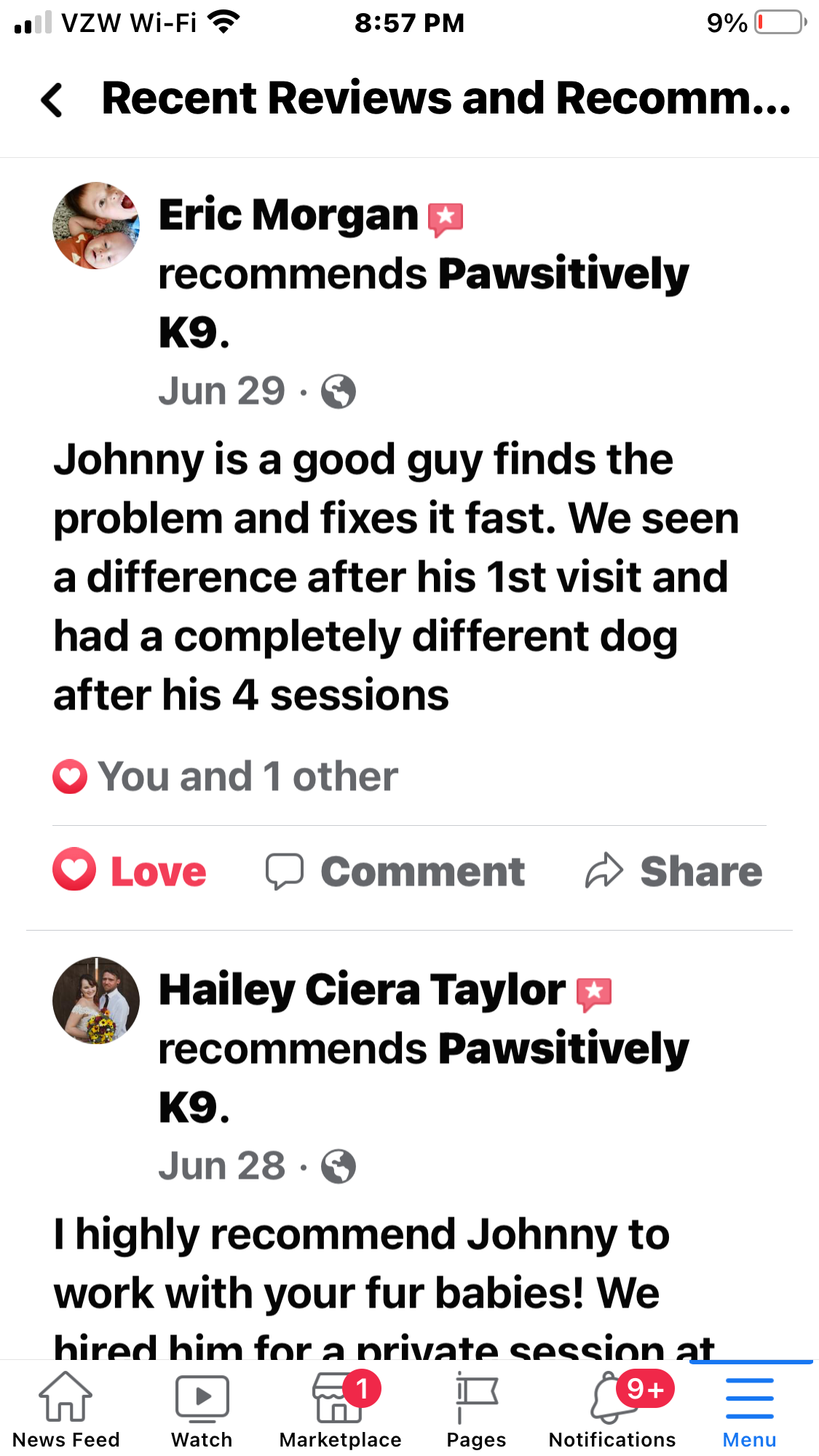Open Hailey Ciera Taylor's profile picture
This screenshot has width=819, height=1456.
96,1000
